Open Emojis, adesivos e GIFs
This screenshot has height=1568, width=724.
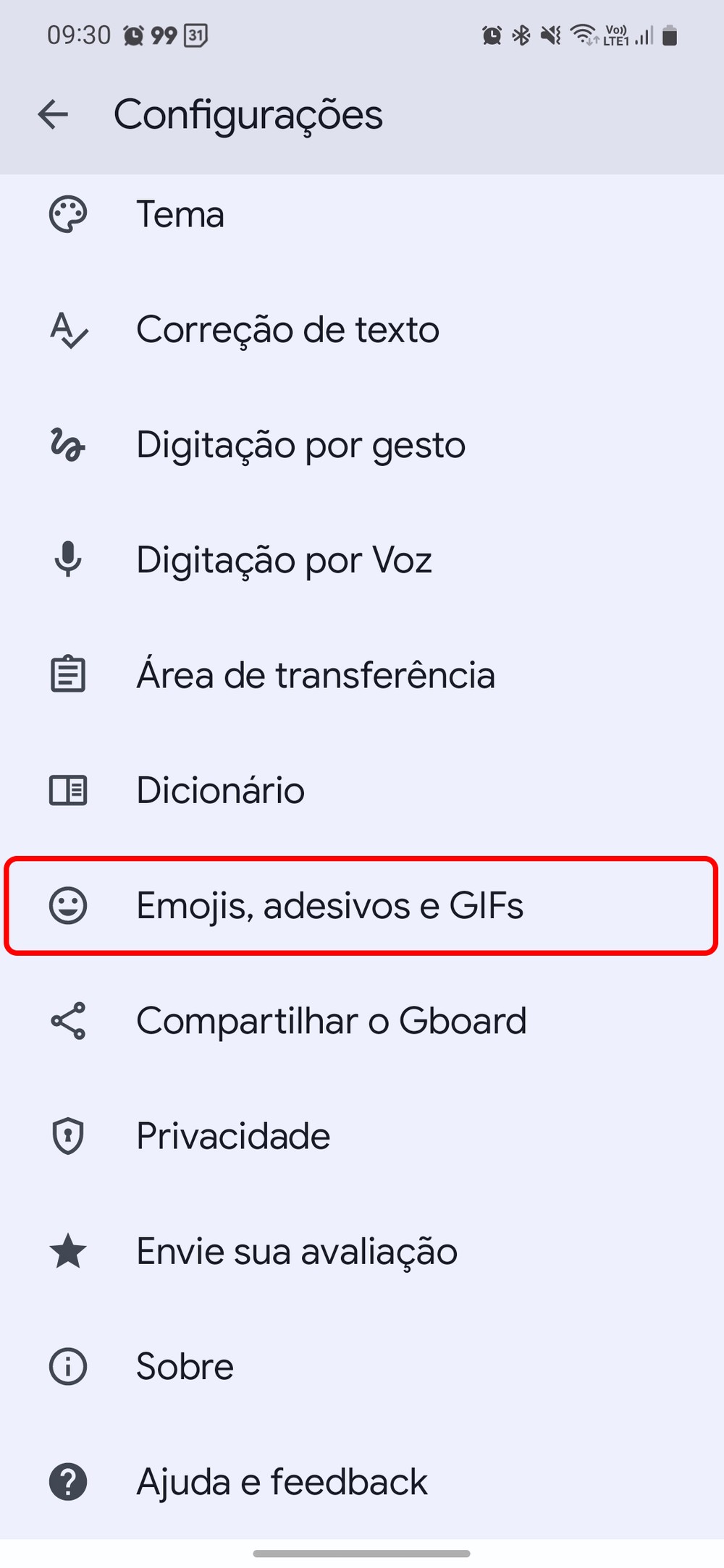coord(329,906)
